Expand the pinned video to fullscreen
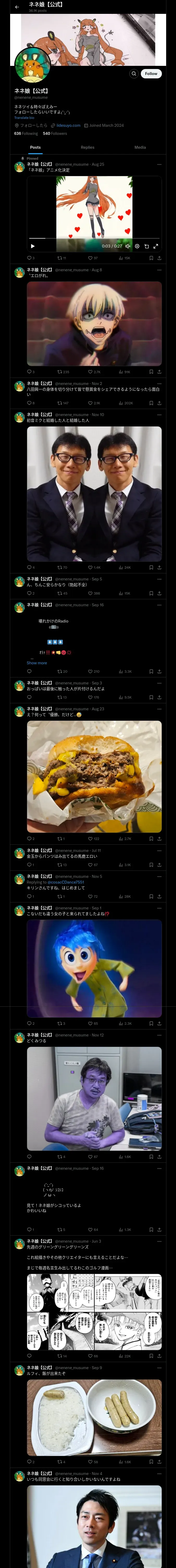Image resolution: width=176 pixels, height=1568 pixels. click(155, 246)
